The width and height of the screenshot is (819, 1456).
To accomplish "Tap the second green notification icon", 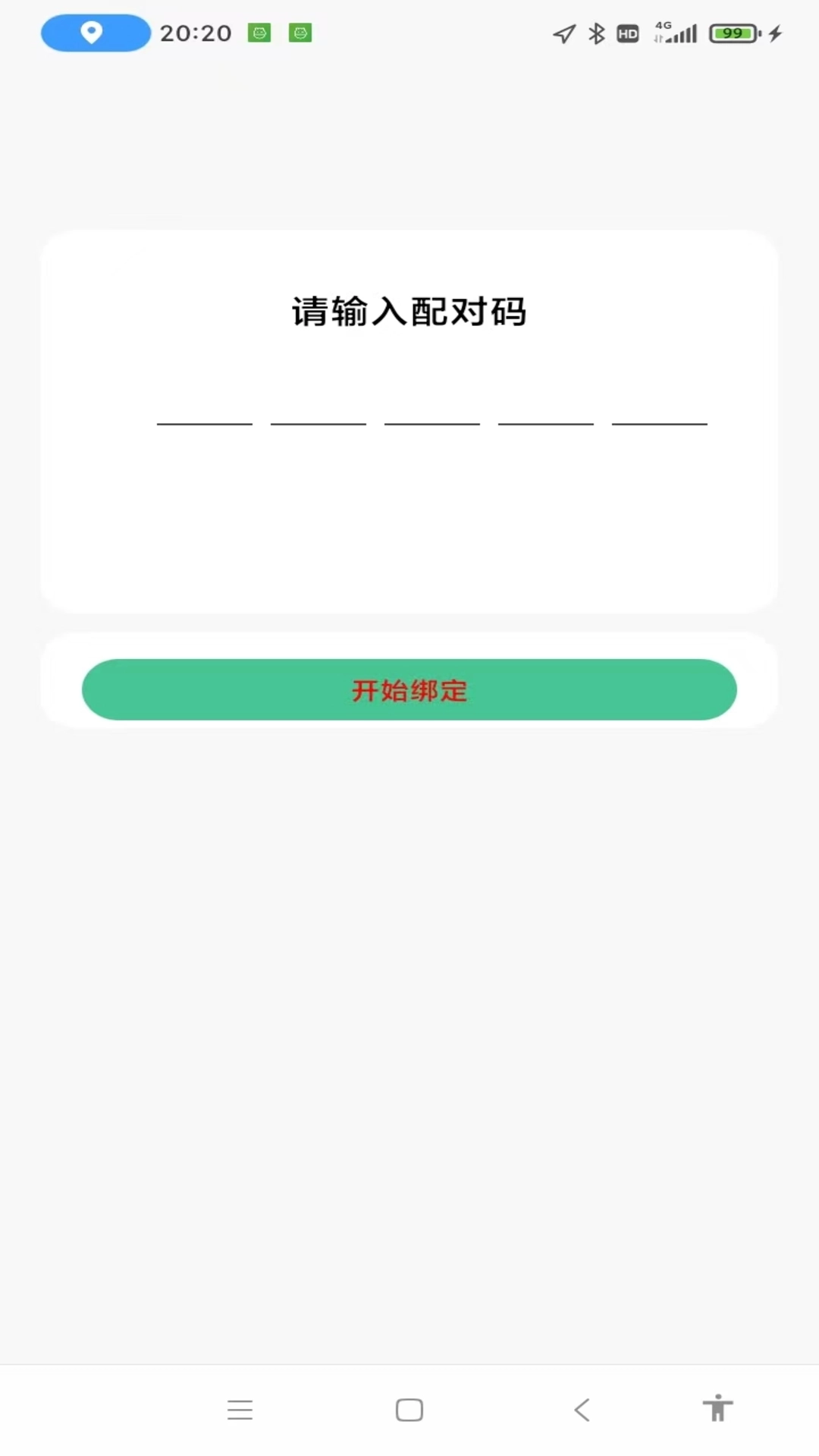I will click(300, 33).
